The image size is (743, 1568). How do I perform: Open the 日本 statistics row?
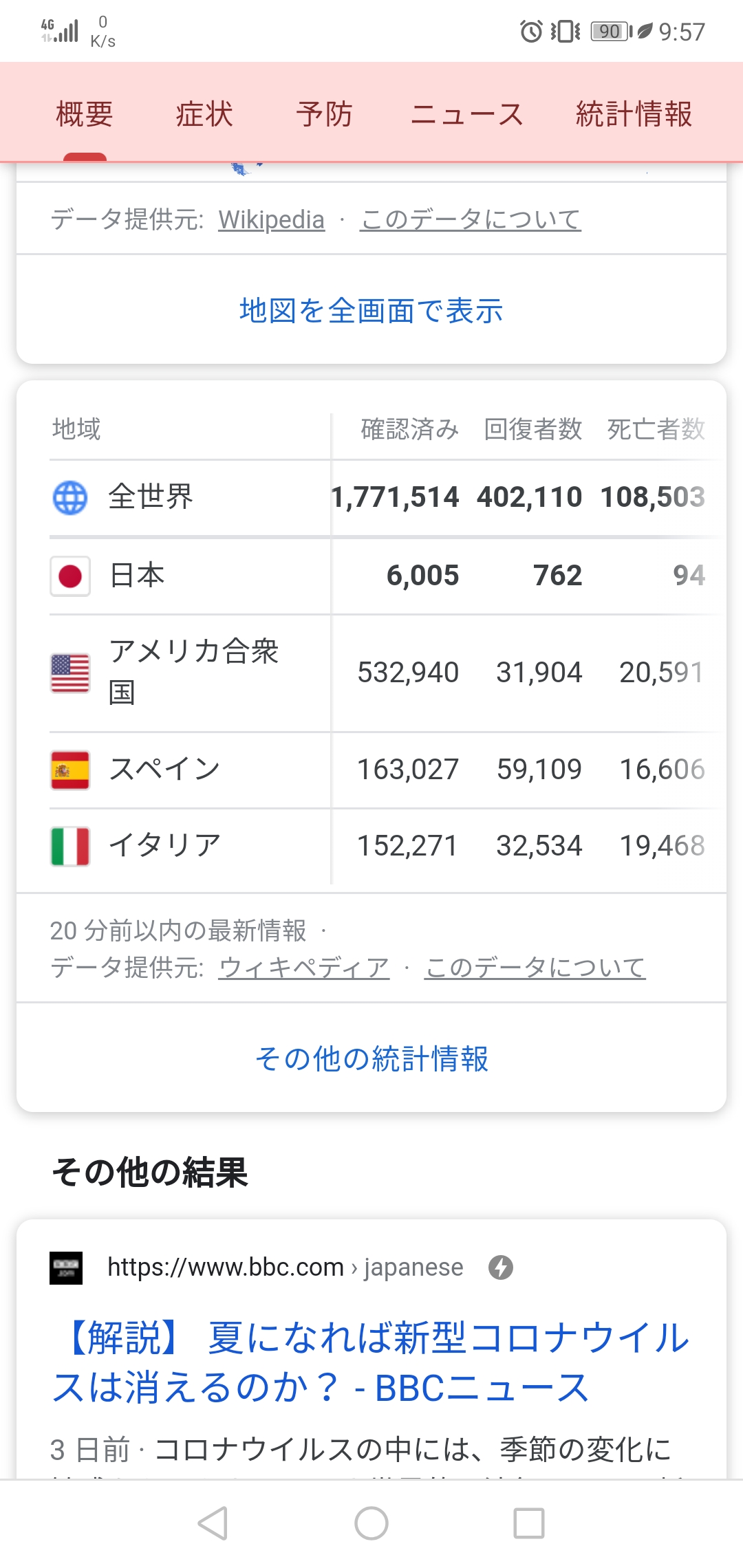pos(371,576)
